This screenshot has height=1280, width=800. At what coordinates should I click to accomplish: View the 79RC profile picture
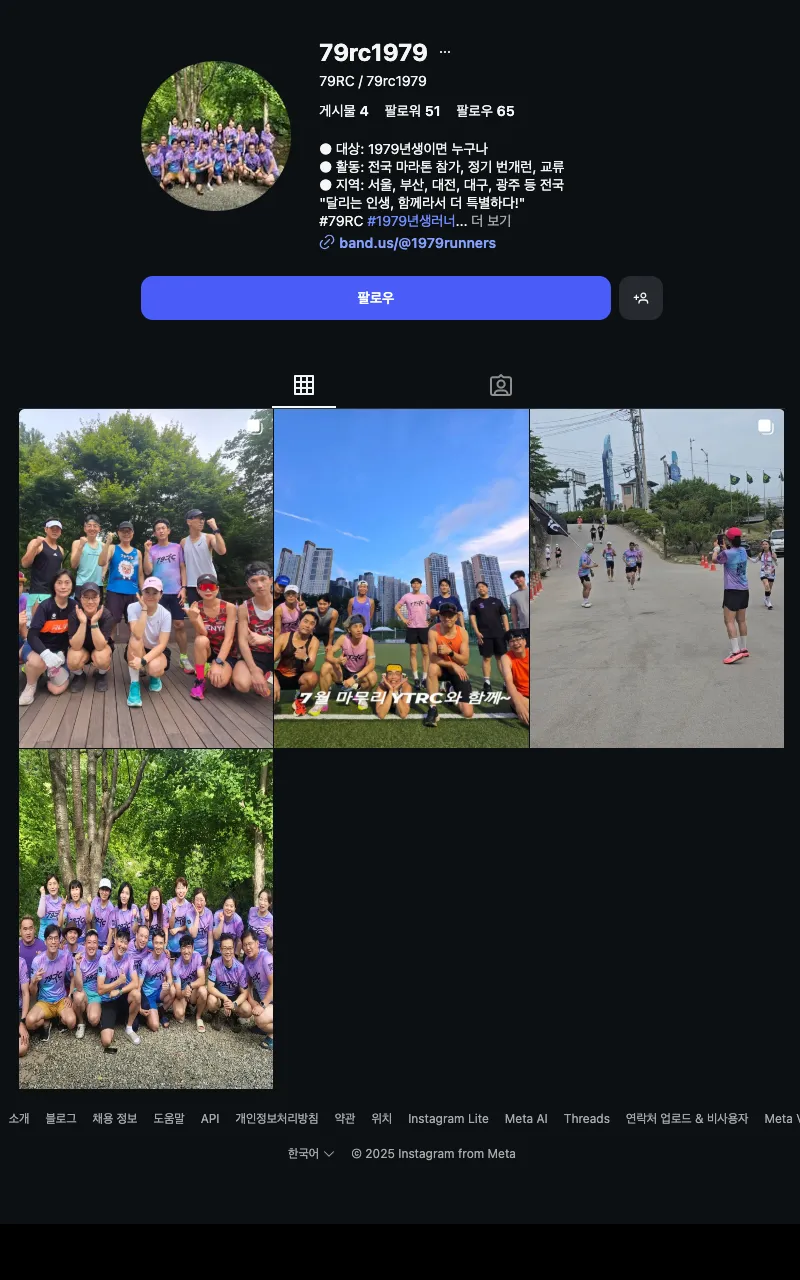216,136
